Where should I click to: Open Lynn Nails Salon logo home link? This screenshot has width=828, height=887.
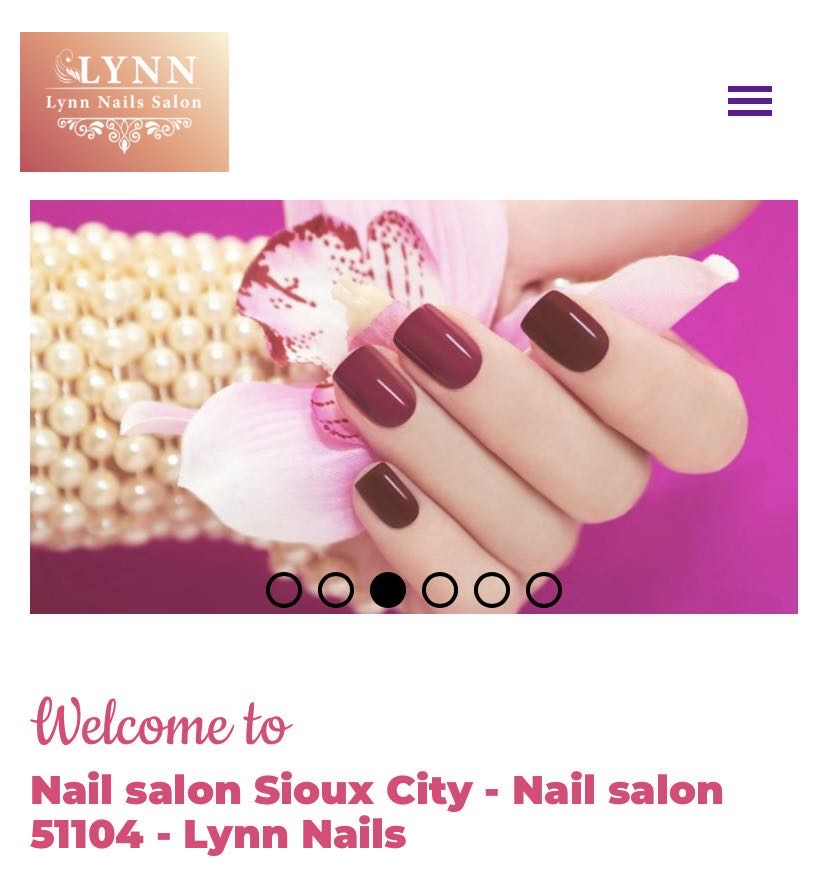(x=124, y=102)
